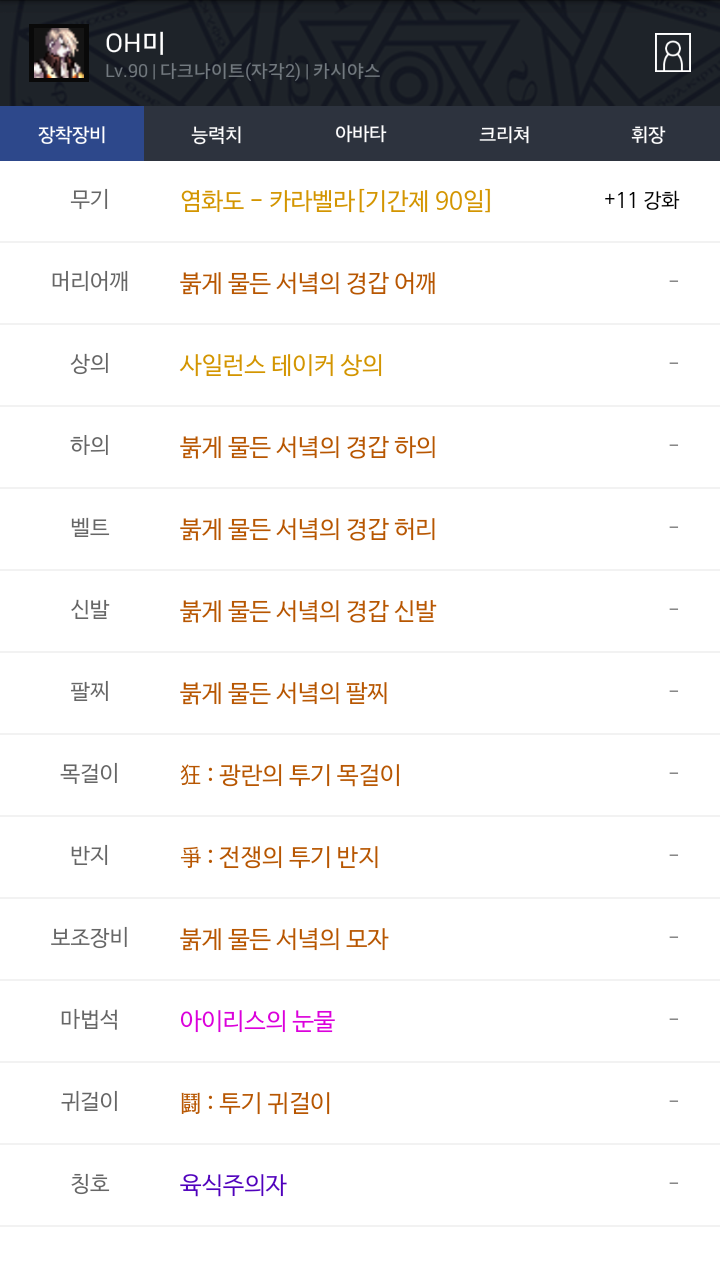
Task: View 아이리스의 눈물 magic stone
Action: click(x=360, y=1021)
